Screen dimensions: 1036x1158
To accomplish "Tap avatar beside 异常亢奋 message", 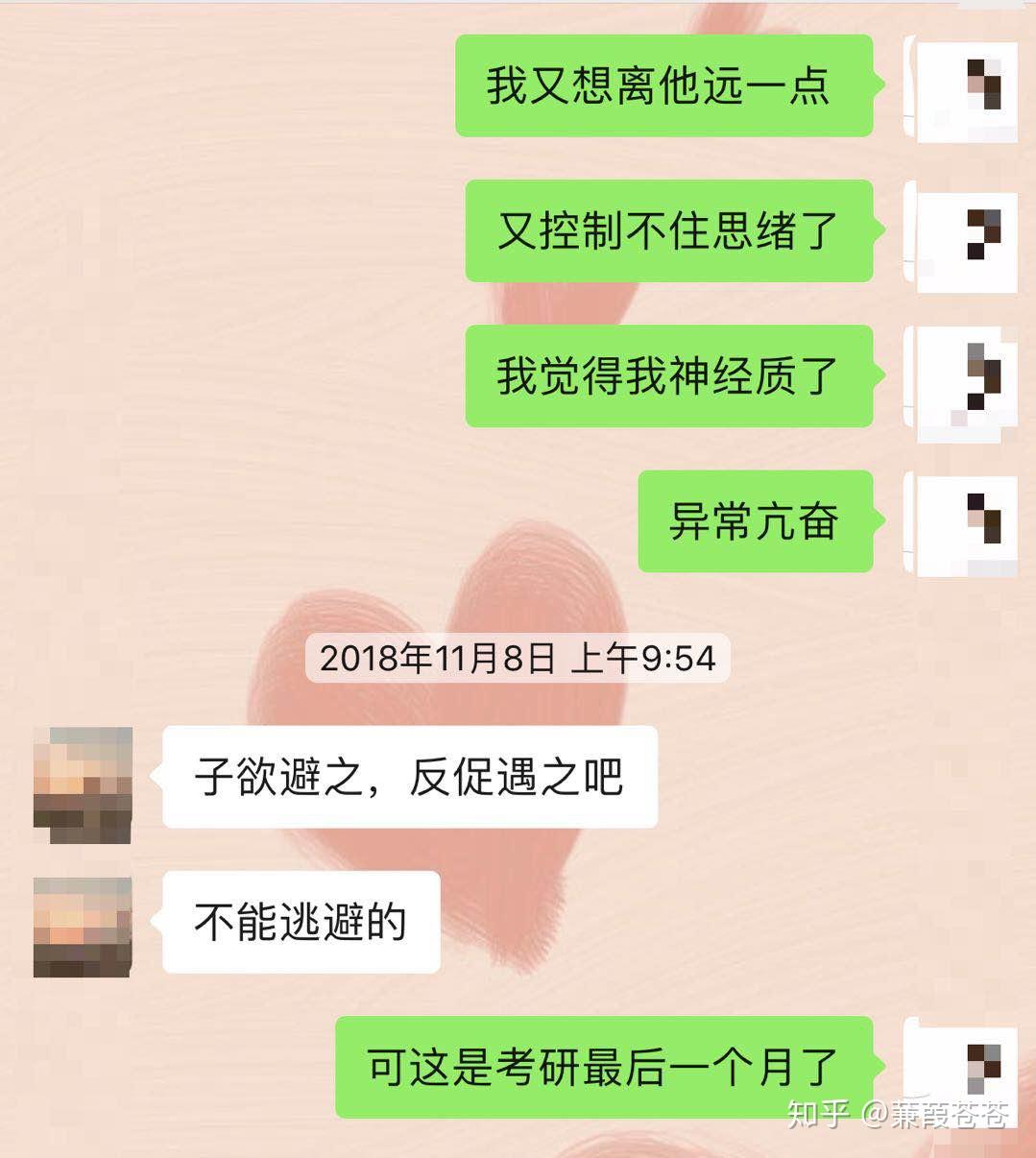I will pos(963,523).
